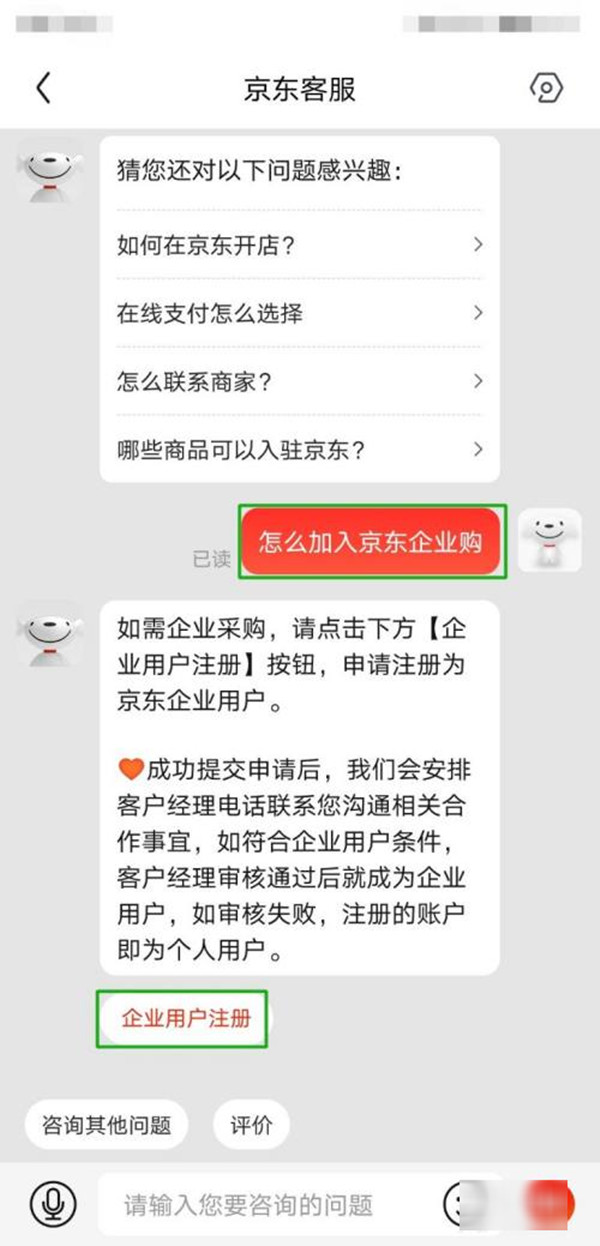Tap the 评价 chip
Image resolution: width=600 pixels, height=1246 pixels.
251,1125
